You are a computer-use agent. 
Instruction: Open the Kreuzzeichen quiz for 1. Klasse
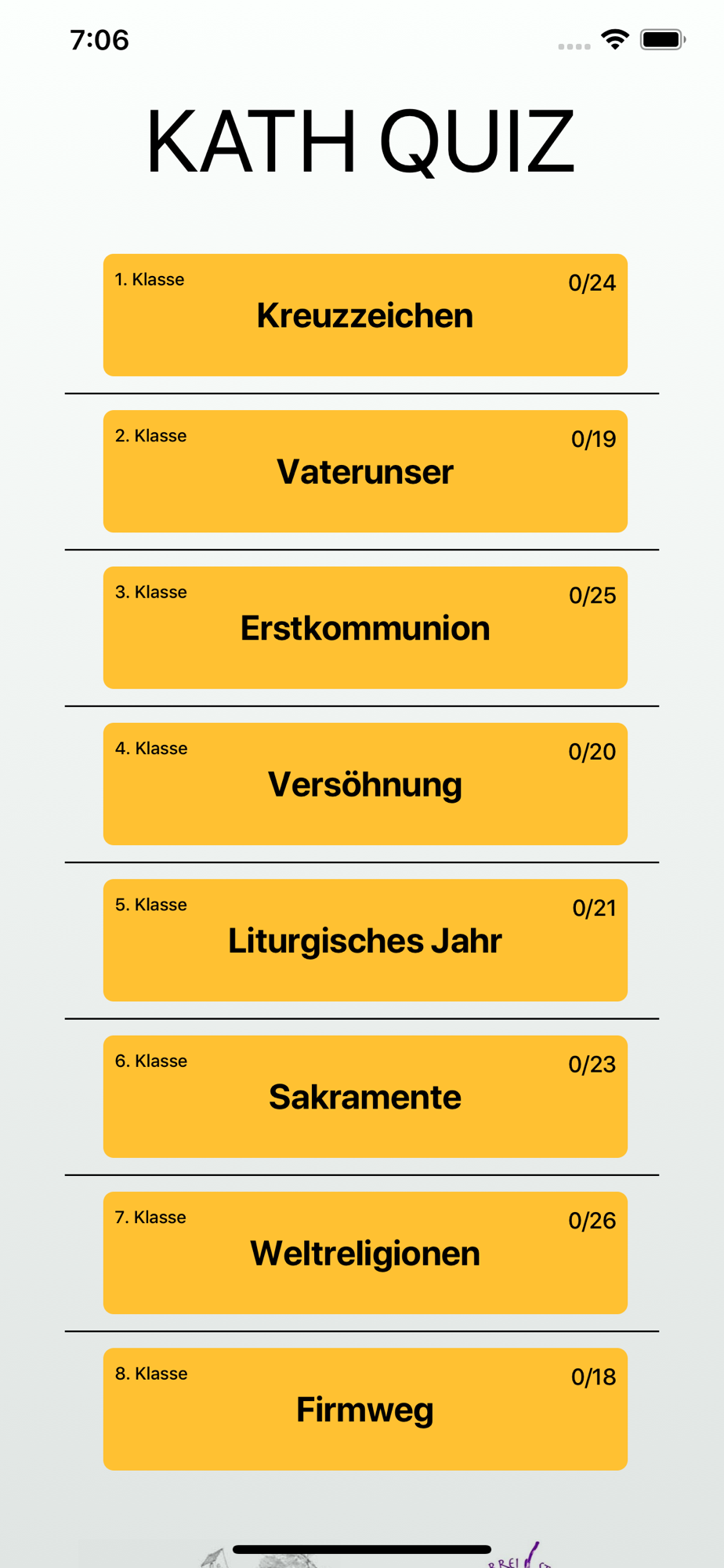pyautogui.click(x=365, y=315)
